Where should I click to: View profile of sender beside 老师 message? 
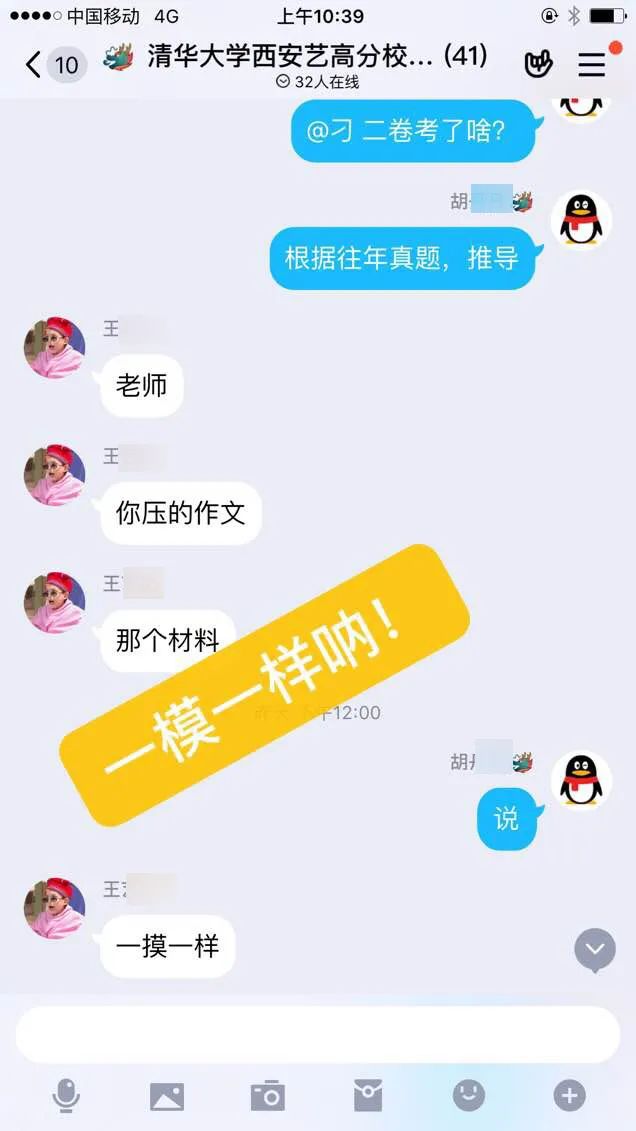[x=54, y=348]
